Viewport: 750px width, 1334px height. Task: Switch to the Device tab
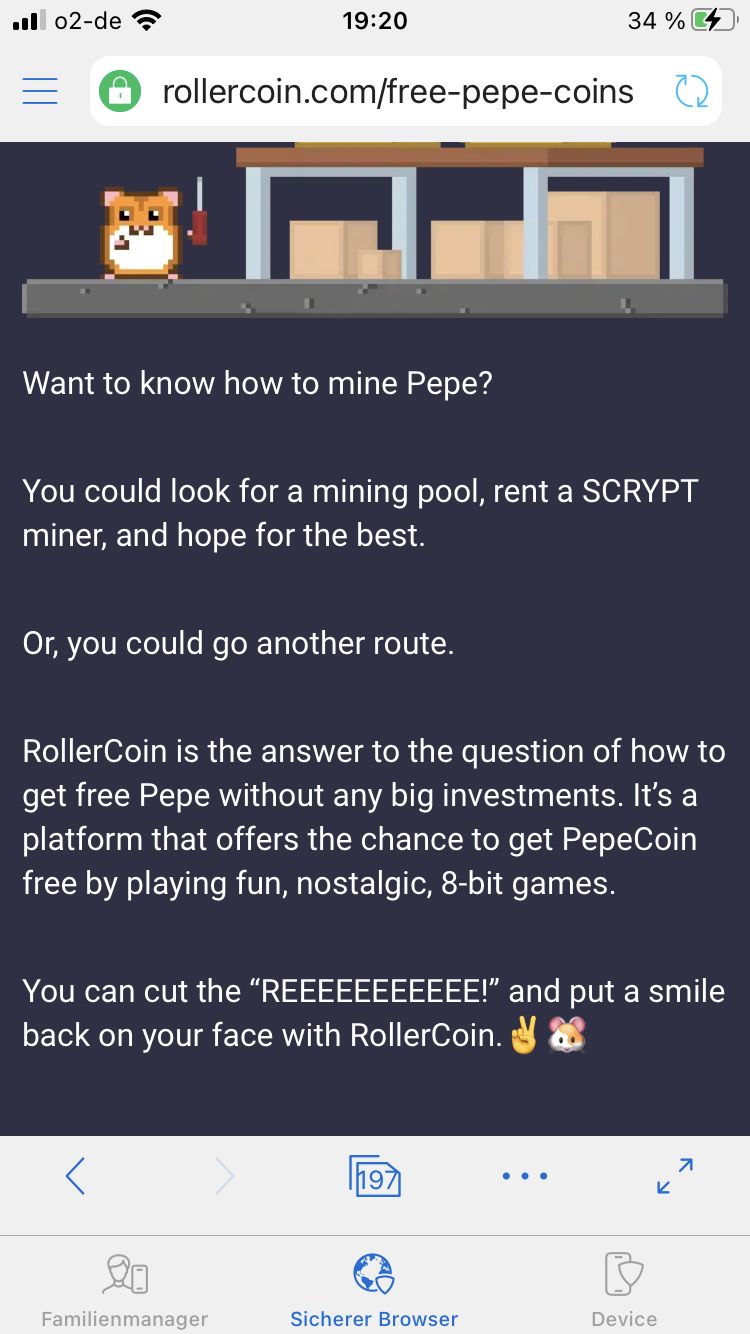(624, 1290)
